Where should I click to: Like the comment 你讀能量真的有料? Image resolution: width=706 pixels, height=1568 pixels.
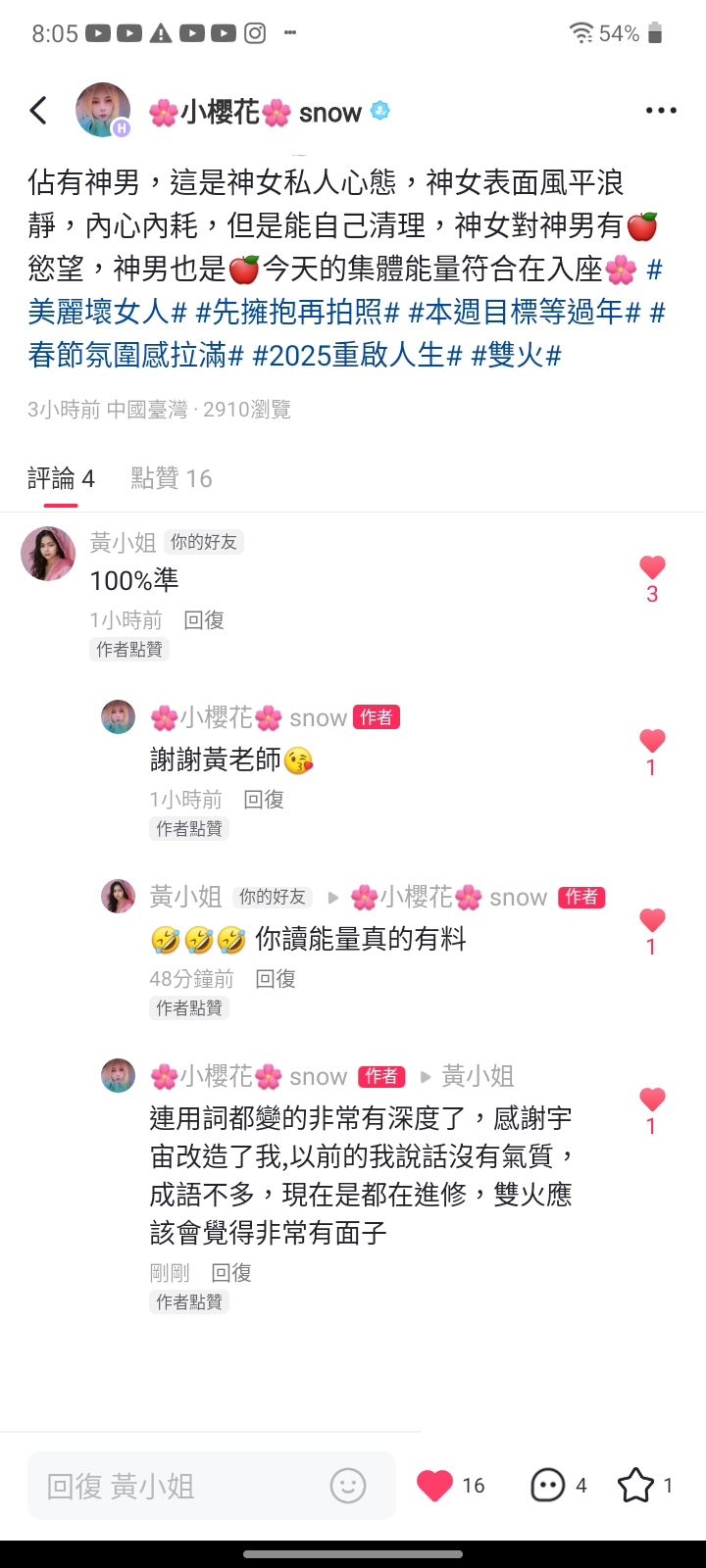coord(652,920)
